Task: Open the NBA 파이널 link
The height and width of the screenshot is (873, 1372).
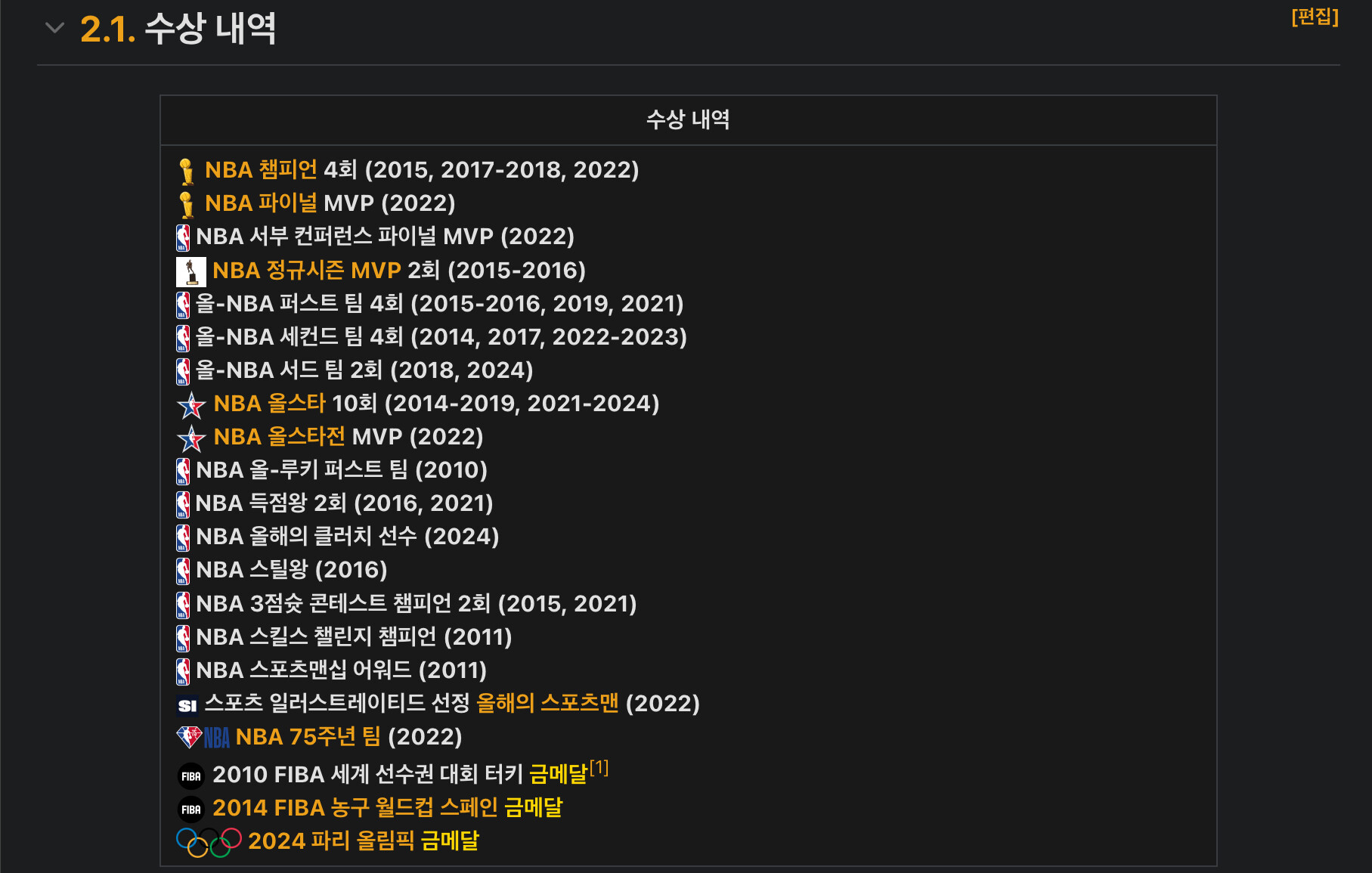Action: [261, 203]
